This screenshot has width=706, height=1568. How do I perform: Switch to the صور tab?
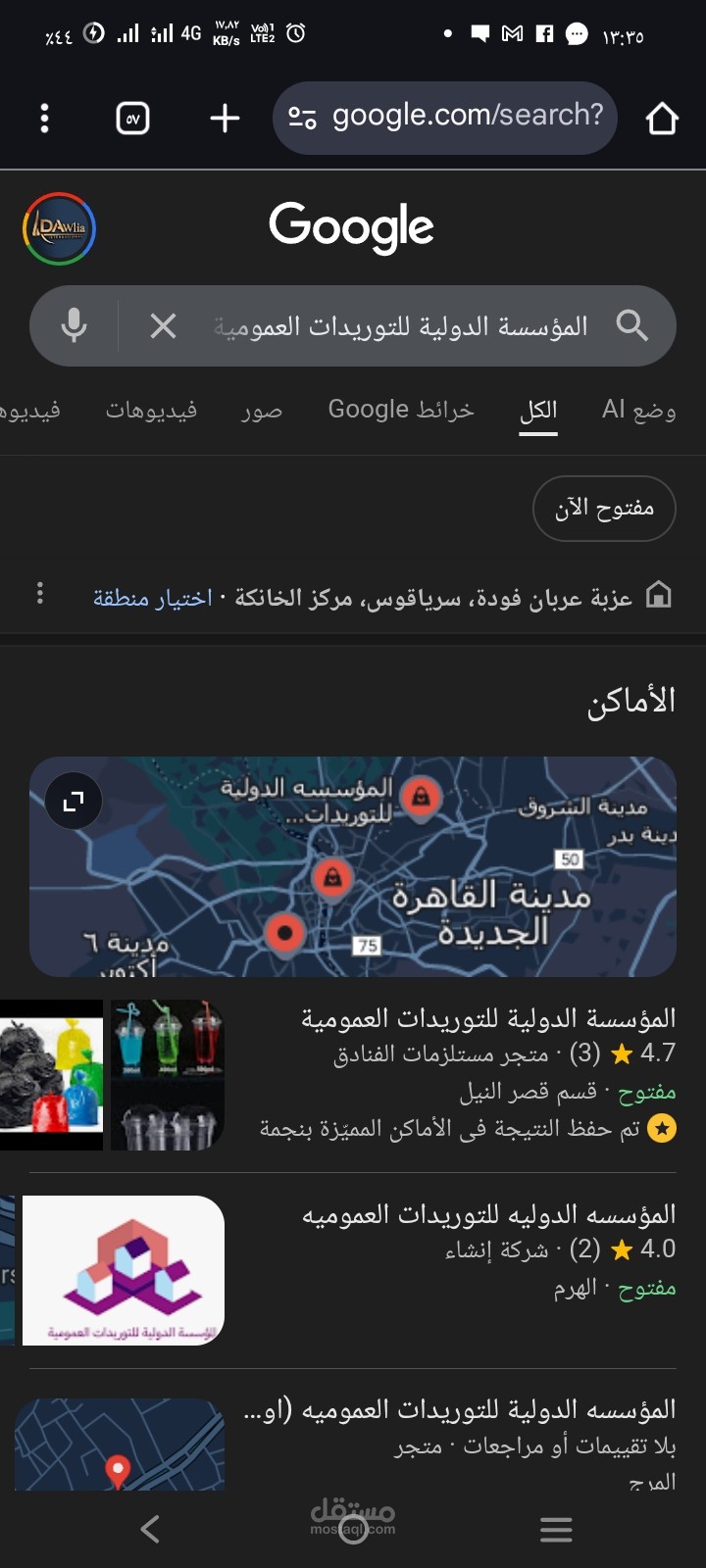[x=262, y=411]
